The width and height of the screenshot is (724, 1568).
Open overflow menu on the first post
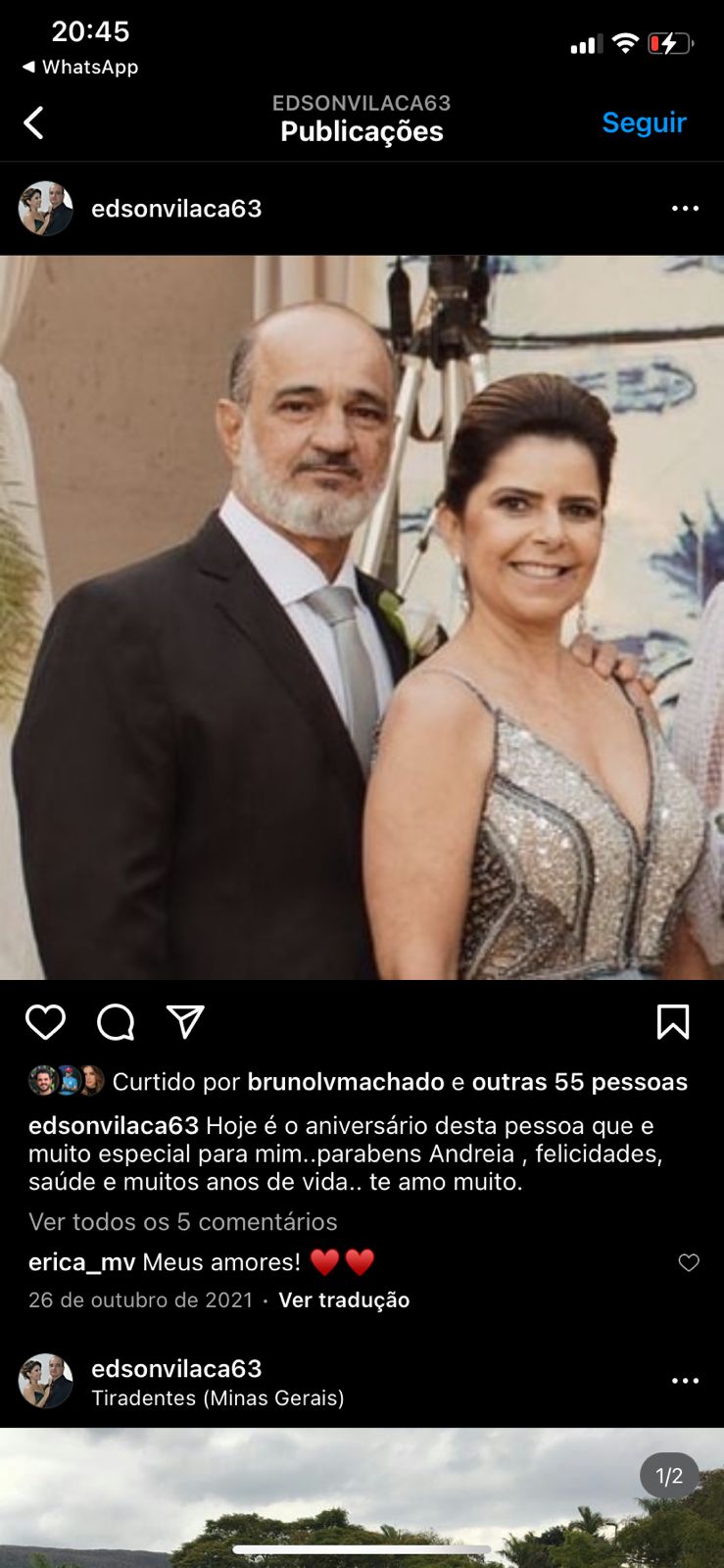coord(685,208)
